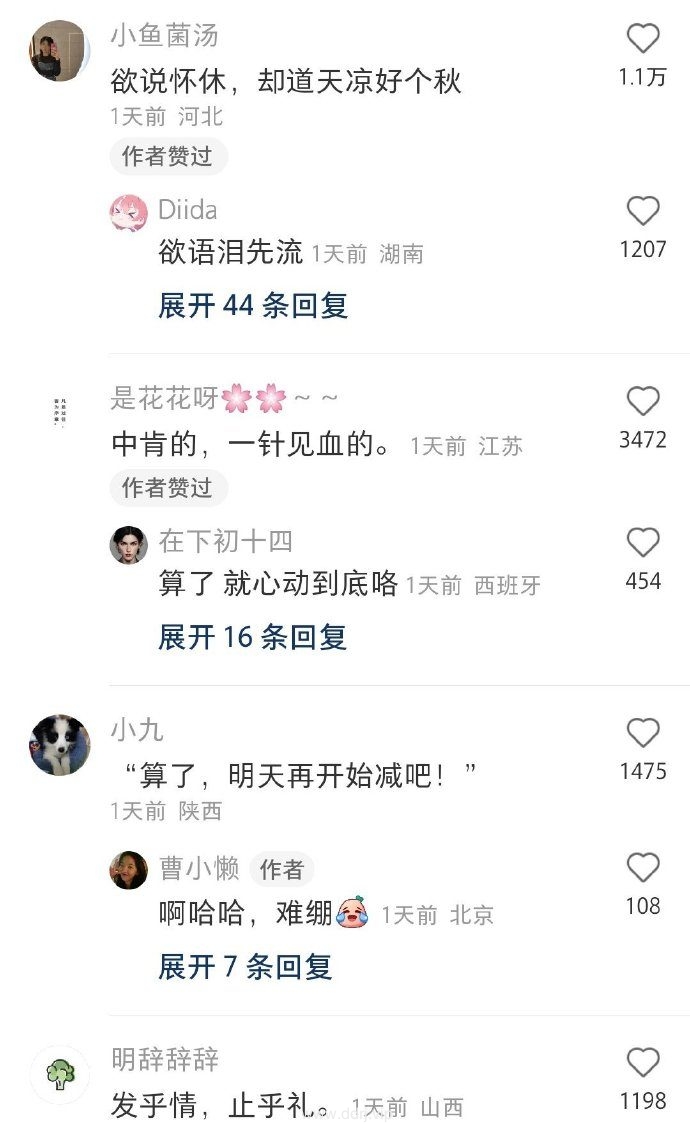Open 小鱼菌汤's profile avatar

coord(59,50)
